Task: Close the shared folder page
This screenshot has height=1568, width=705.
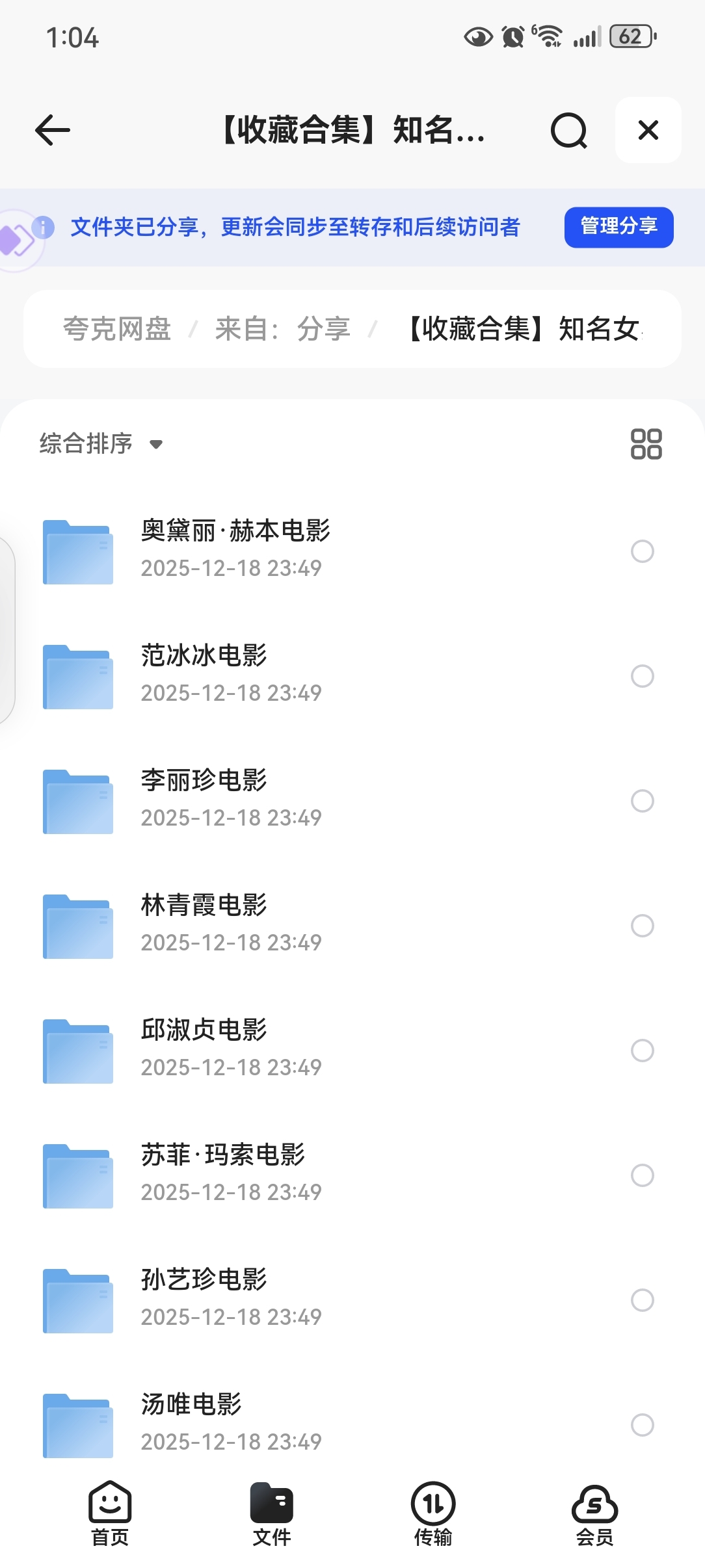Action: tap(648, 130)
